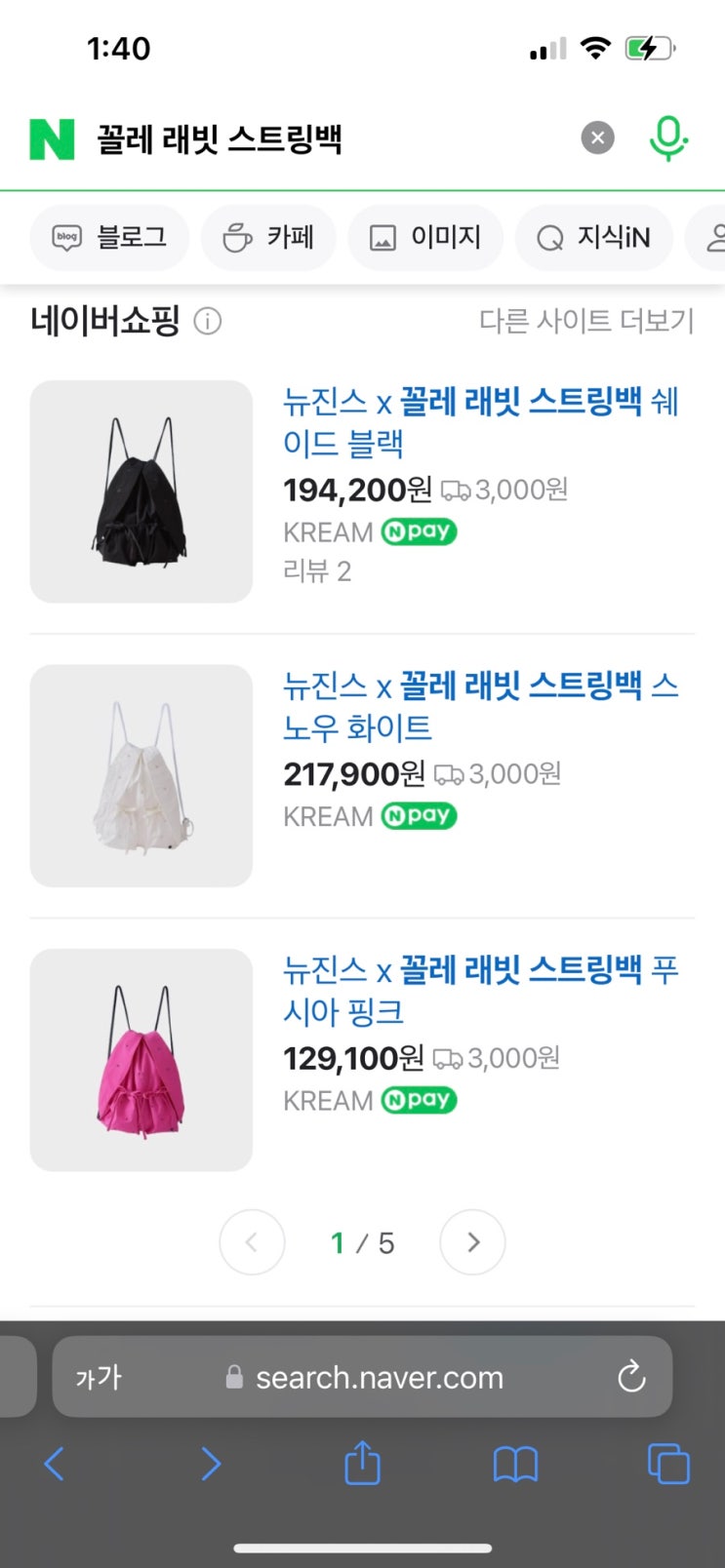Open the 쉐이드 블랙 string bag listing
This screenshot has height=1568, width=725.
tap(480, 422)
